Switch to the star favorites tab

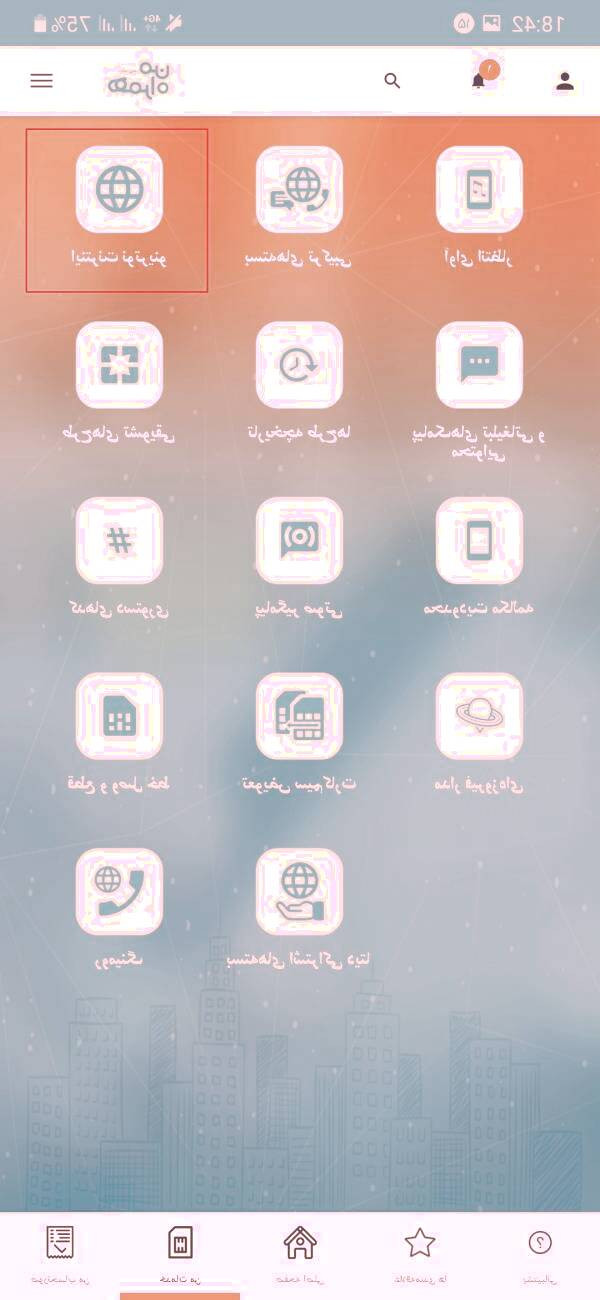coord(420,1252)
